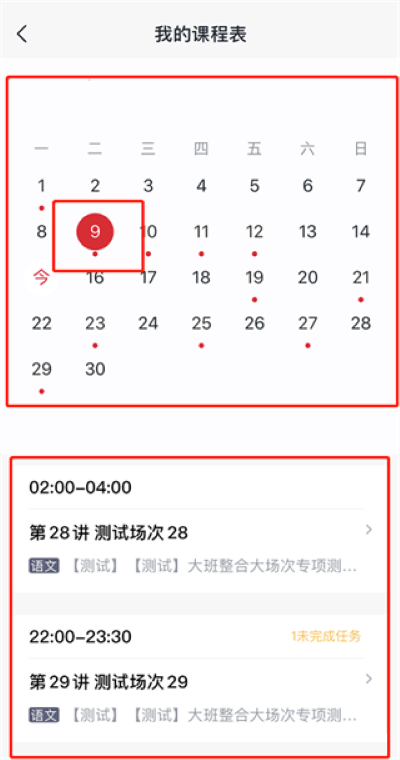Choose date 25 on the calendar
Image resolution: width=400 pixels, height=760 pixels.
[x=201, y=323]
